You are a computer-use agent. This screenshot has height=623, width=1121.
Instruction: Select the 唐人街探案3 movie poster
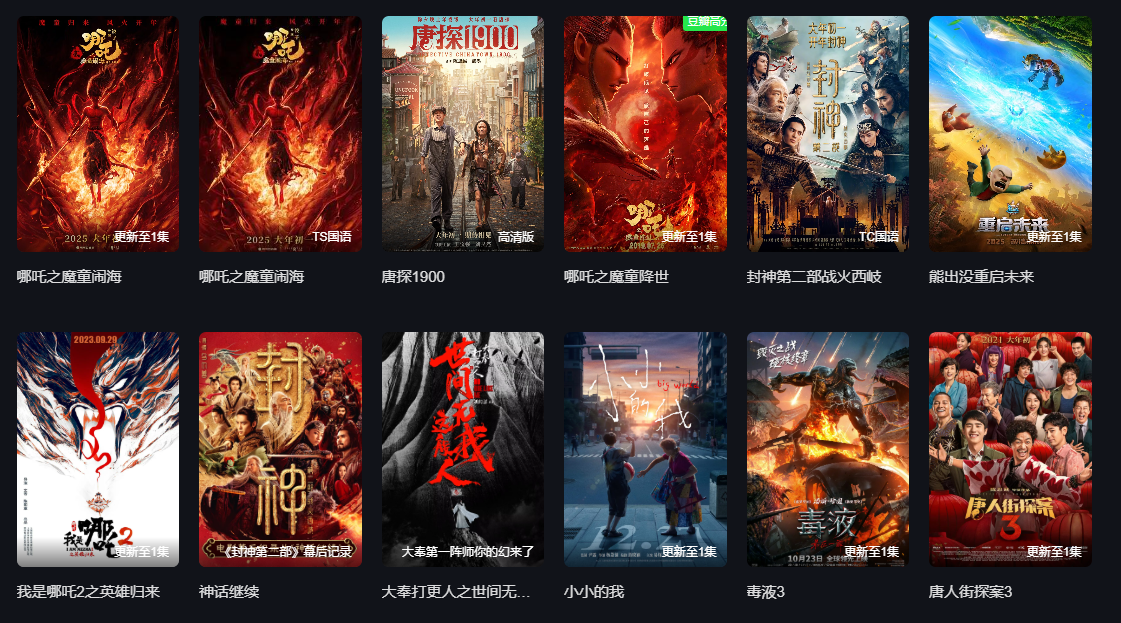1010,449
